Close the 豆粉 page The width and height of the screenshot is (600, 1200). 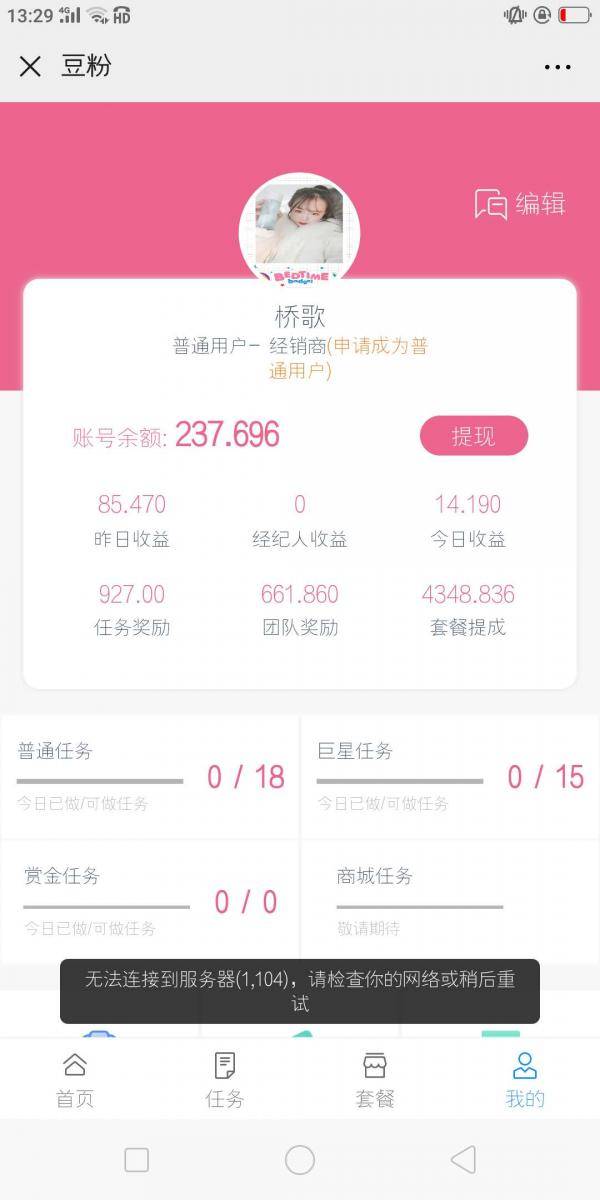(30, 67)
